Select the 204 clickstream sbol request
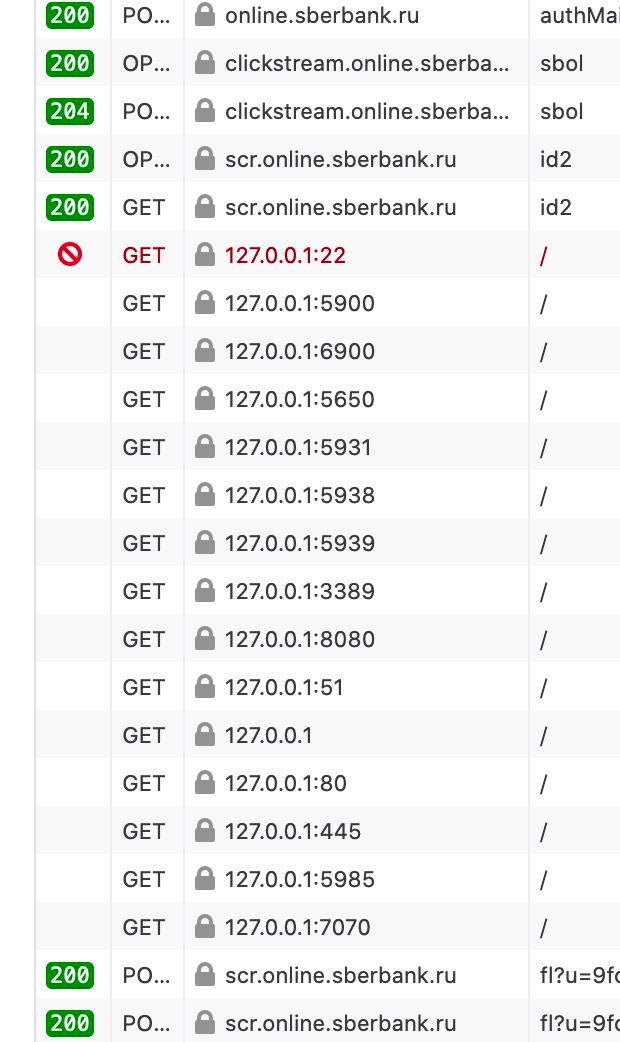Viewport: 620px width, 1042px height. pyautogui.click(x=328, y=110)
